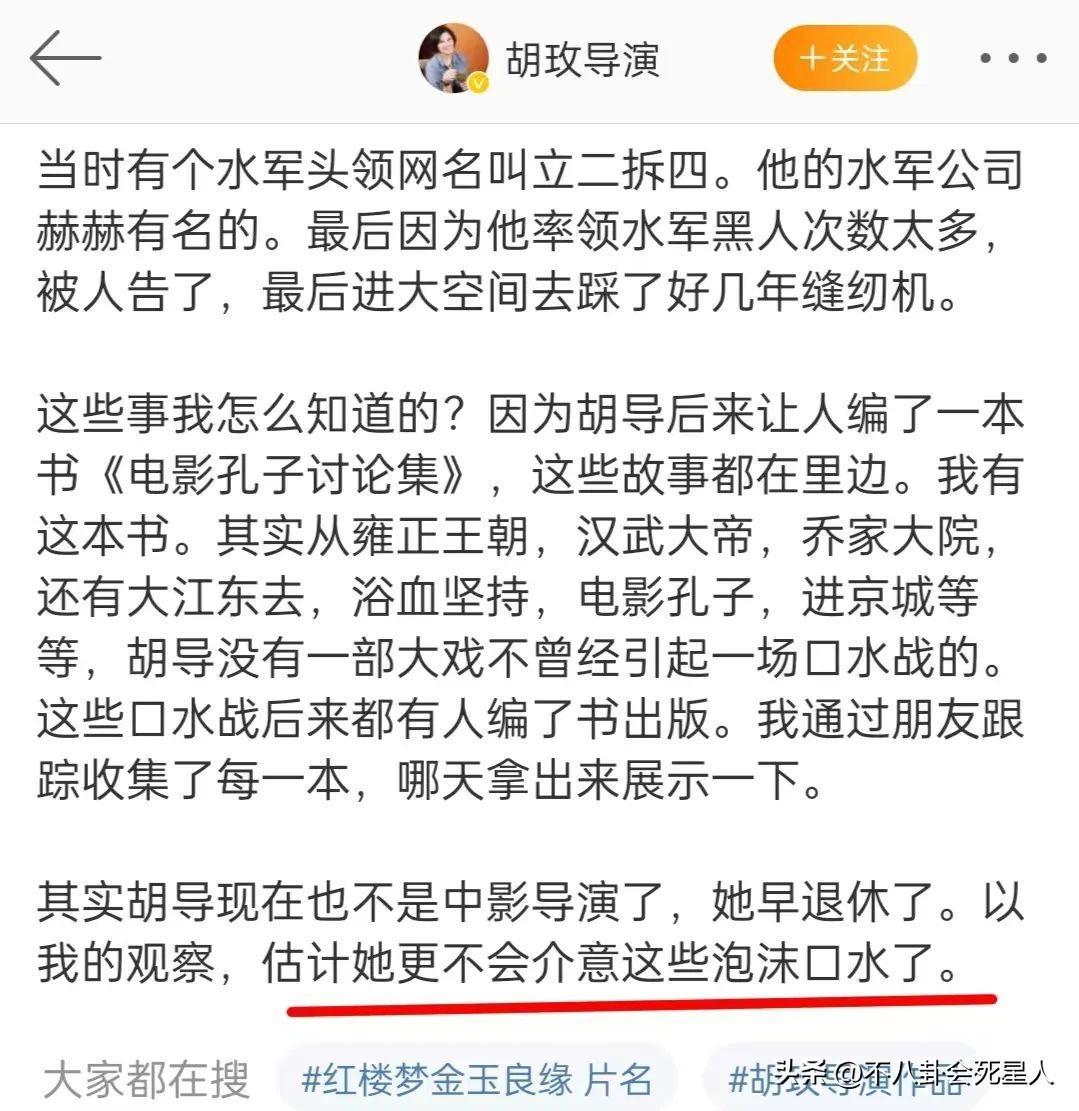Go back using the left arrow

(x=65, y=59)
